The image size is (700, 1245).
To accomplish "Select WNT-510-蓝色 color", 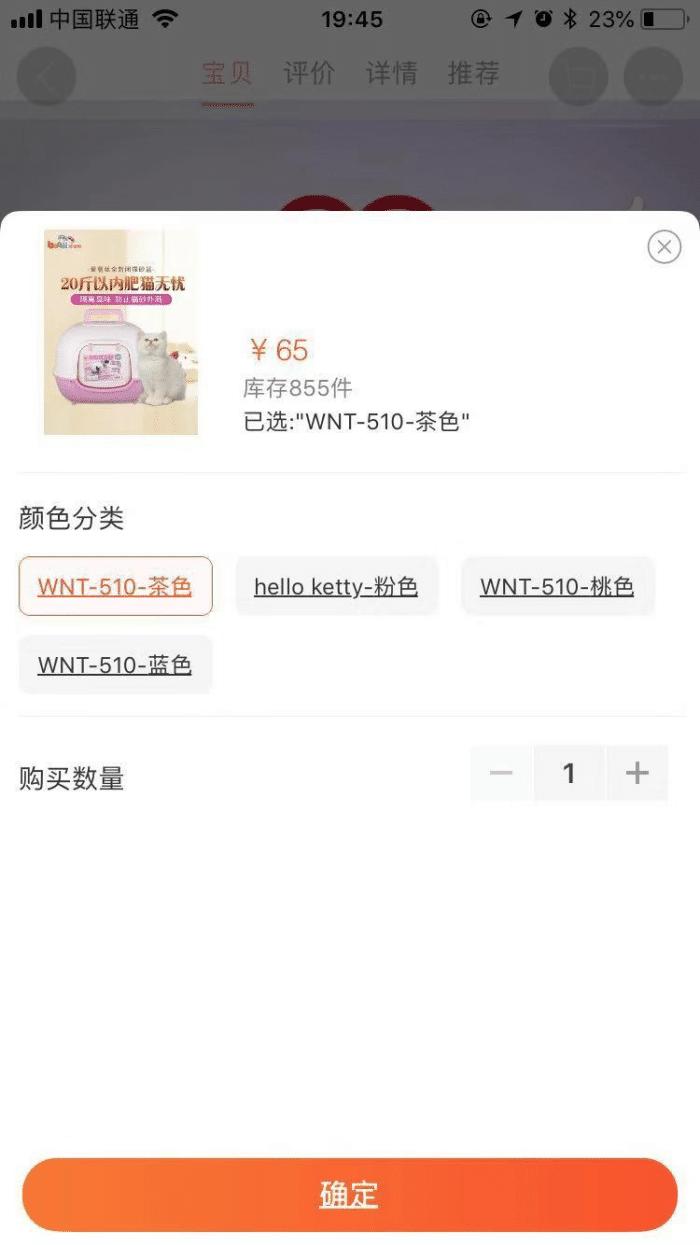I will point(115,665).
